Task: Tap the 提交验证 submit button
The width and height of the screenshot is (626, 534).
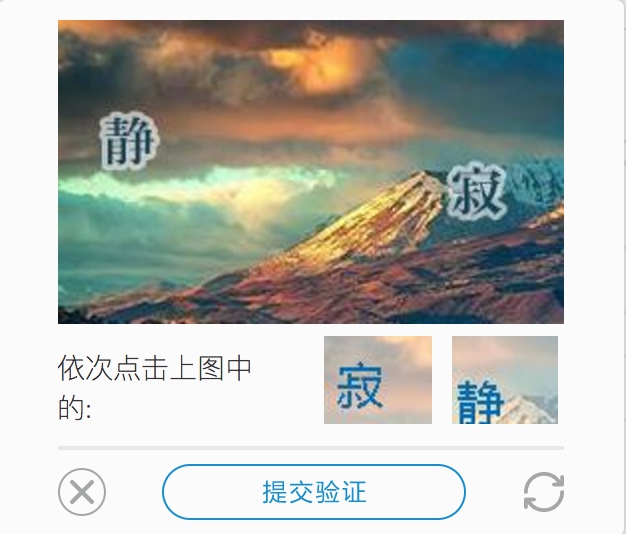Action: tap(314, 492)
